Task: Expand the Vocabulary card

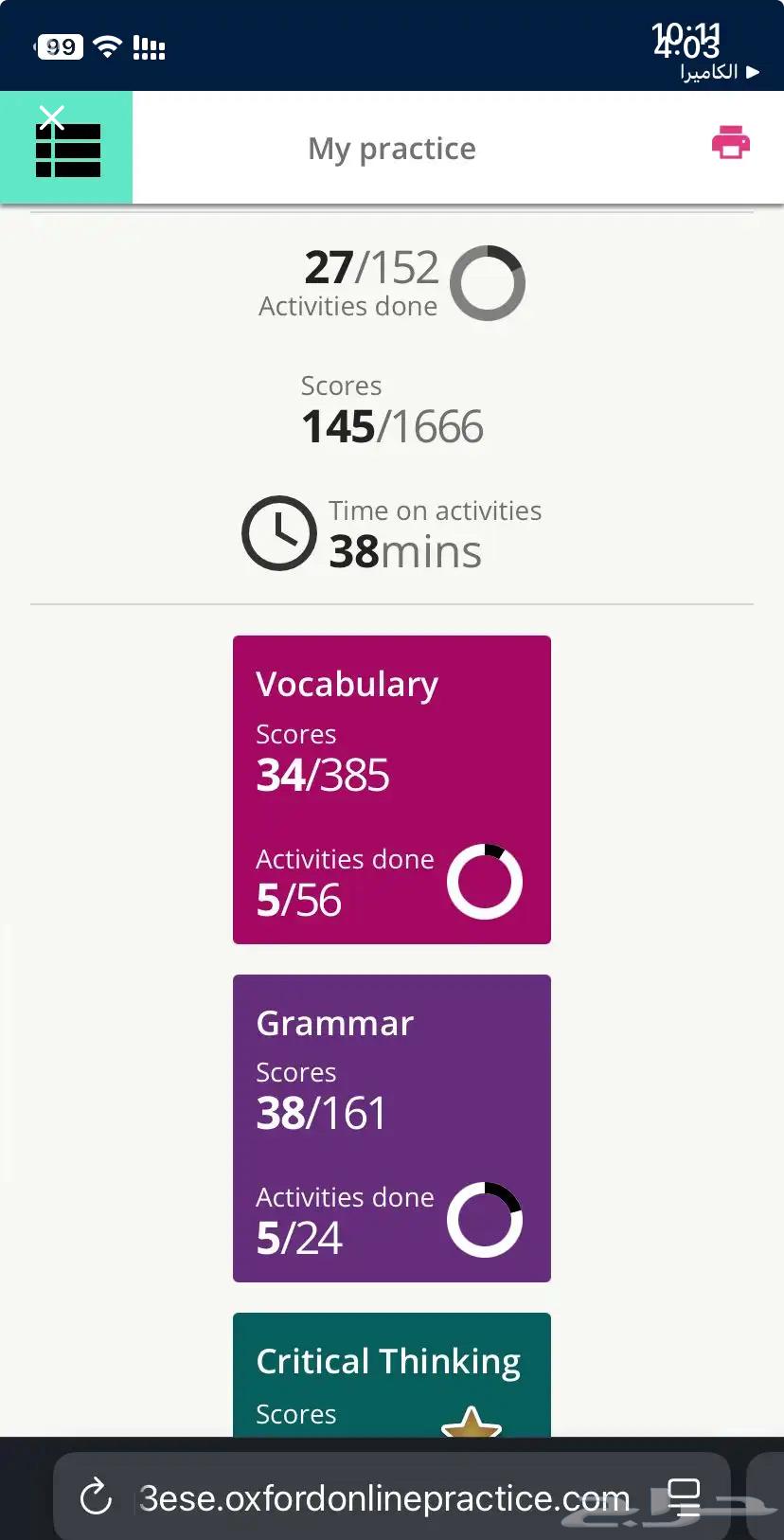Action: point(391,790)
